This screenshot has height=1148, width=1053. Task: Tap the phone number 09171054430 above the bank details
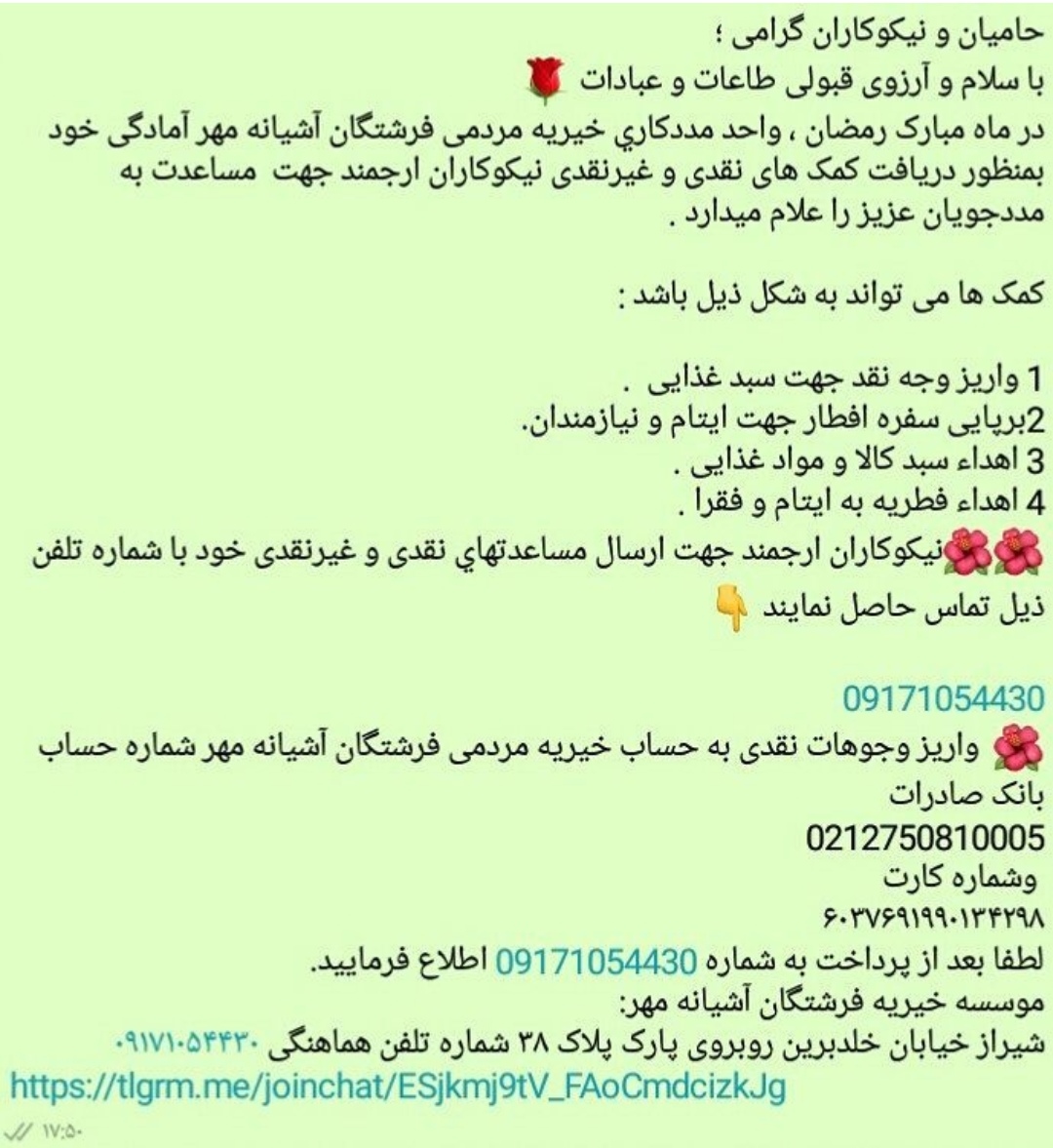click(943, 698)
